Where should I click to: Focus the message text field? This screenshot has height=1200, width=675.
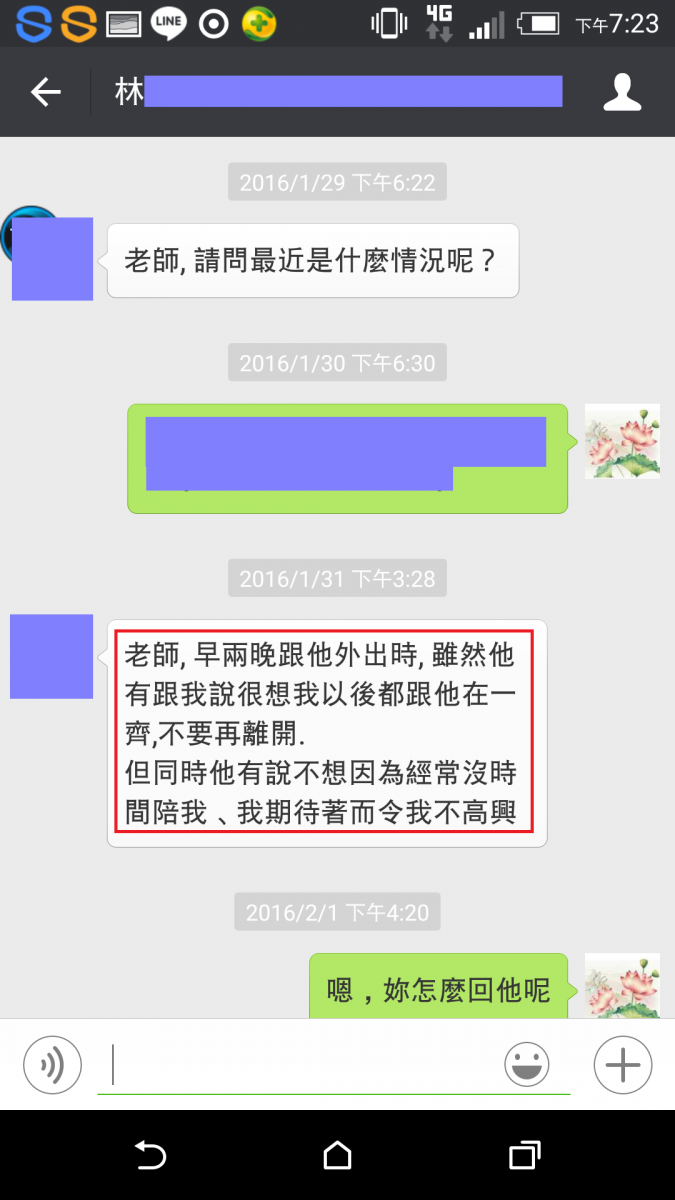coord(300,1065)
